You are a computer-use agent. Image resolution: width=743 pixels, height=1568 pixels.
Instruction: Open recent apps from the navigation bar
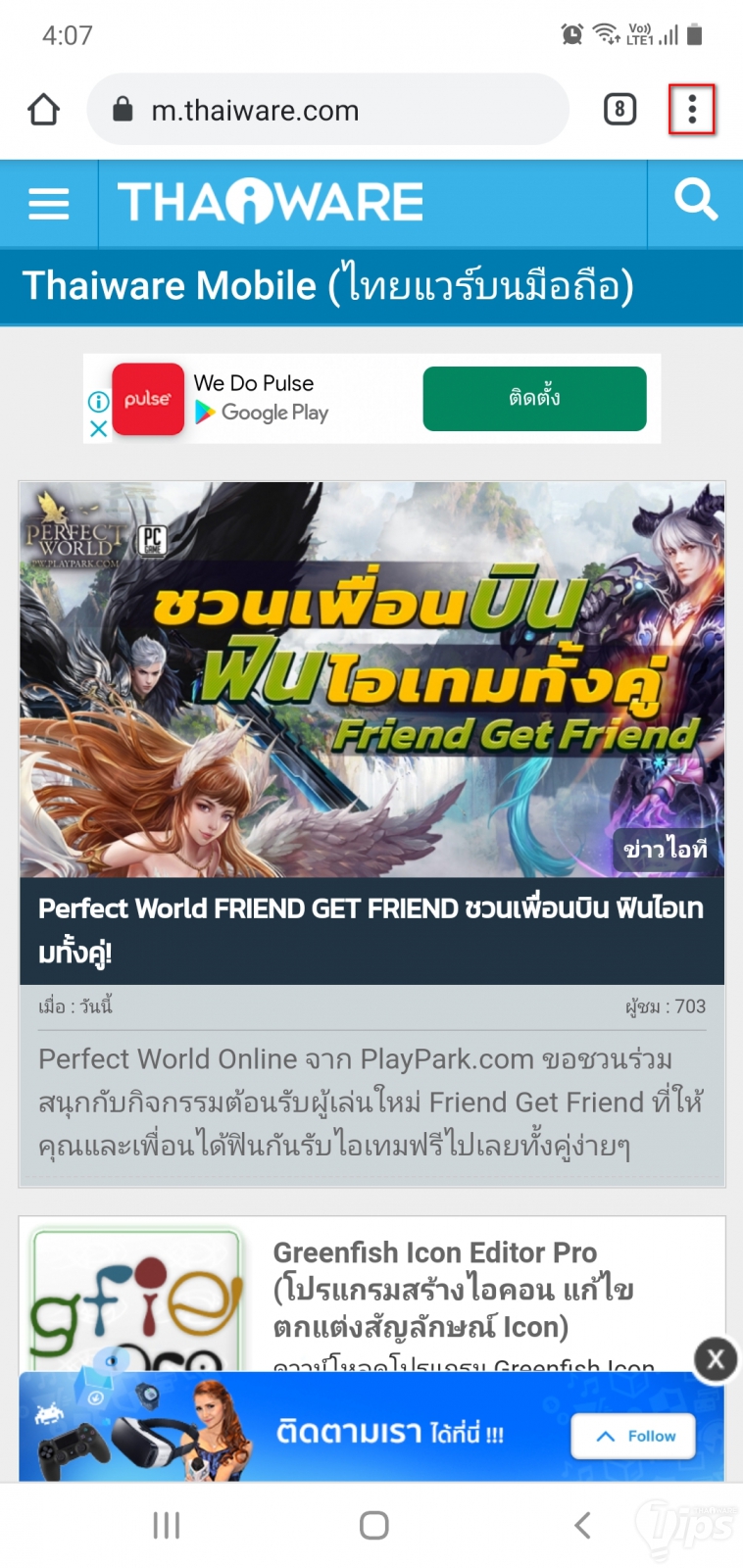click(167, 1525)
